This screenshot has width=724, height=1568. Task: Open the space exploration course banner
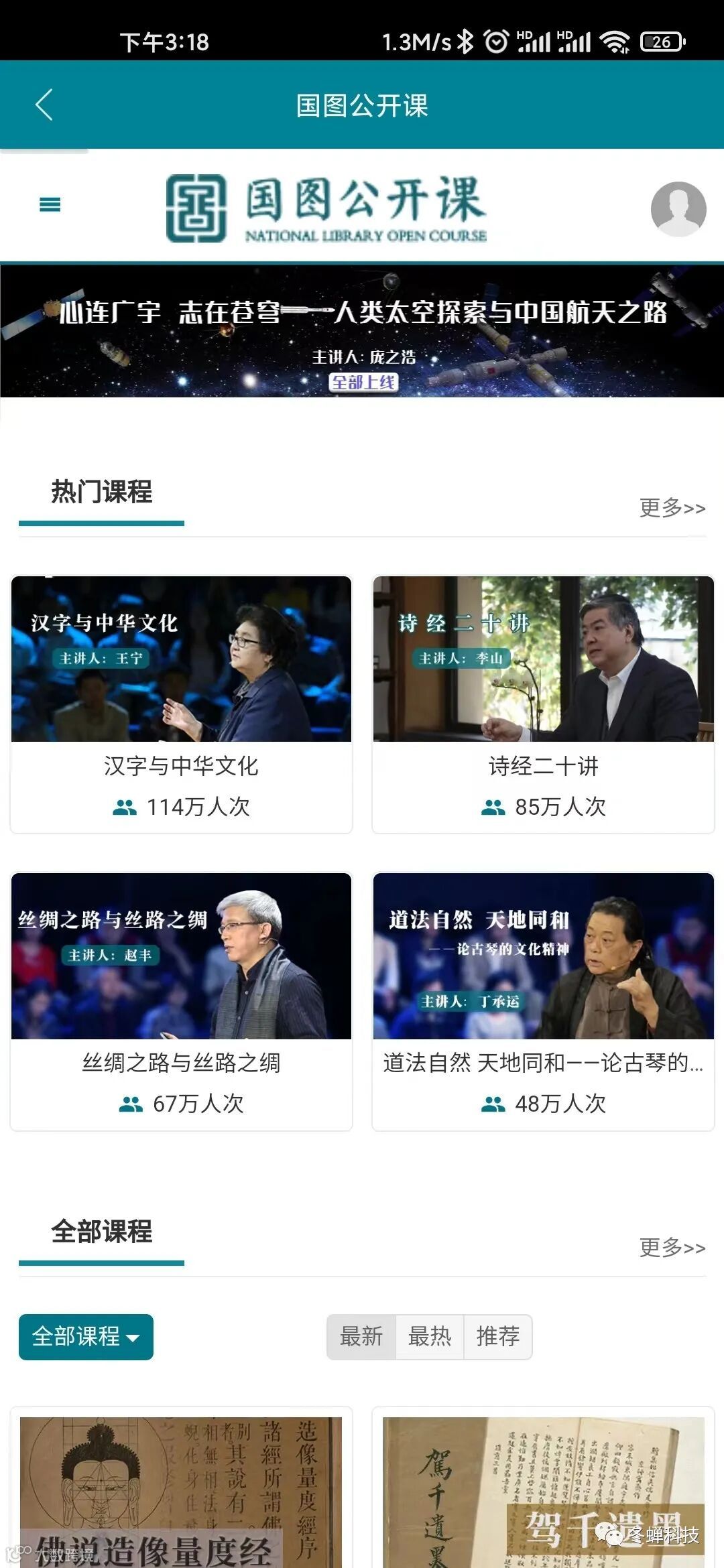tap(362, 331)
